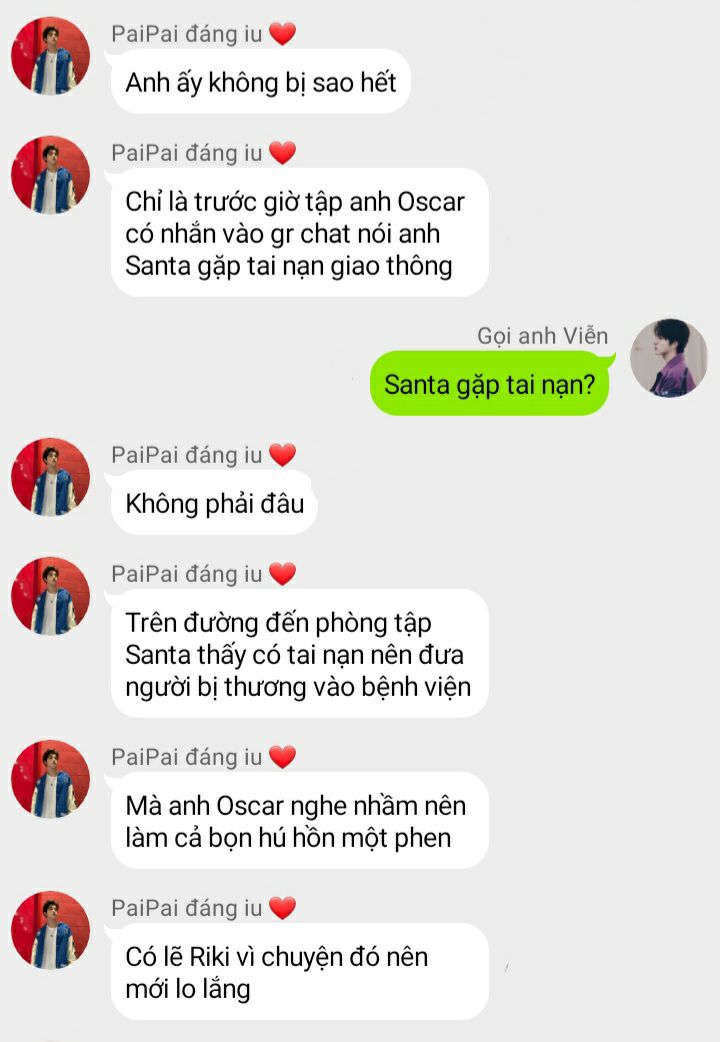Screen dimensions: 720x1042
Task: Tap PaiPai's avatar next to "Chỉ là trước giờ tập"
Action: pyautogui.click(x=50, y=175)
